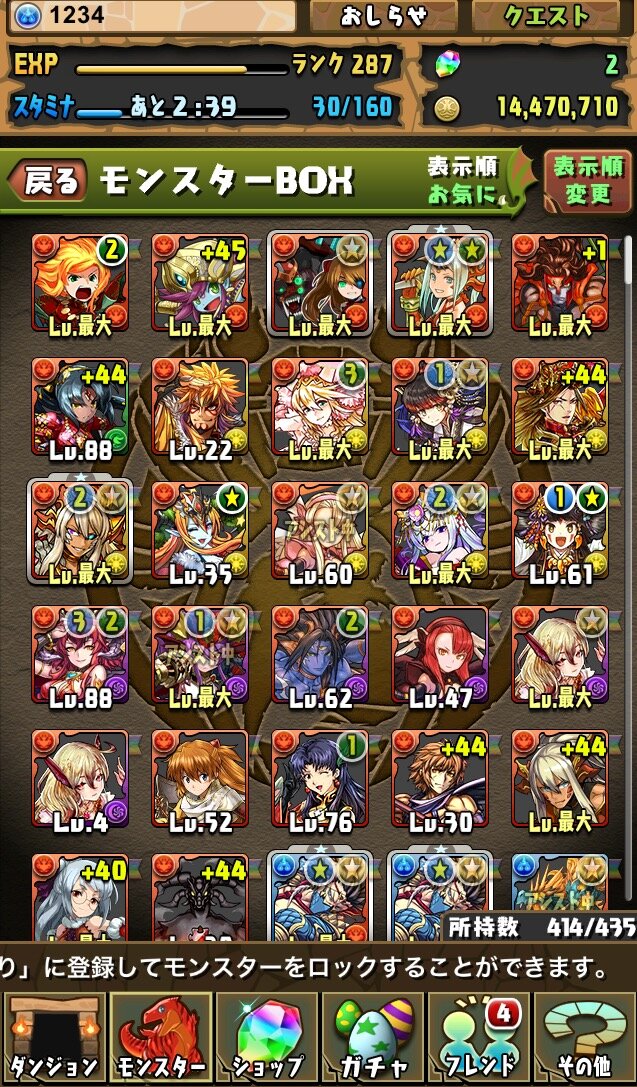Open the 表示順変更 sort order button
The width and height of the screenshot is (637, 1087).
click(587, 180)
